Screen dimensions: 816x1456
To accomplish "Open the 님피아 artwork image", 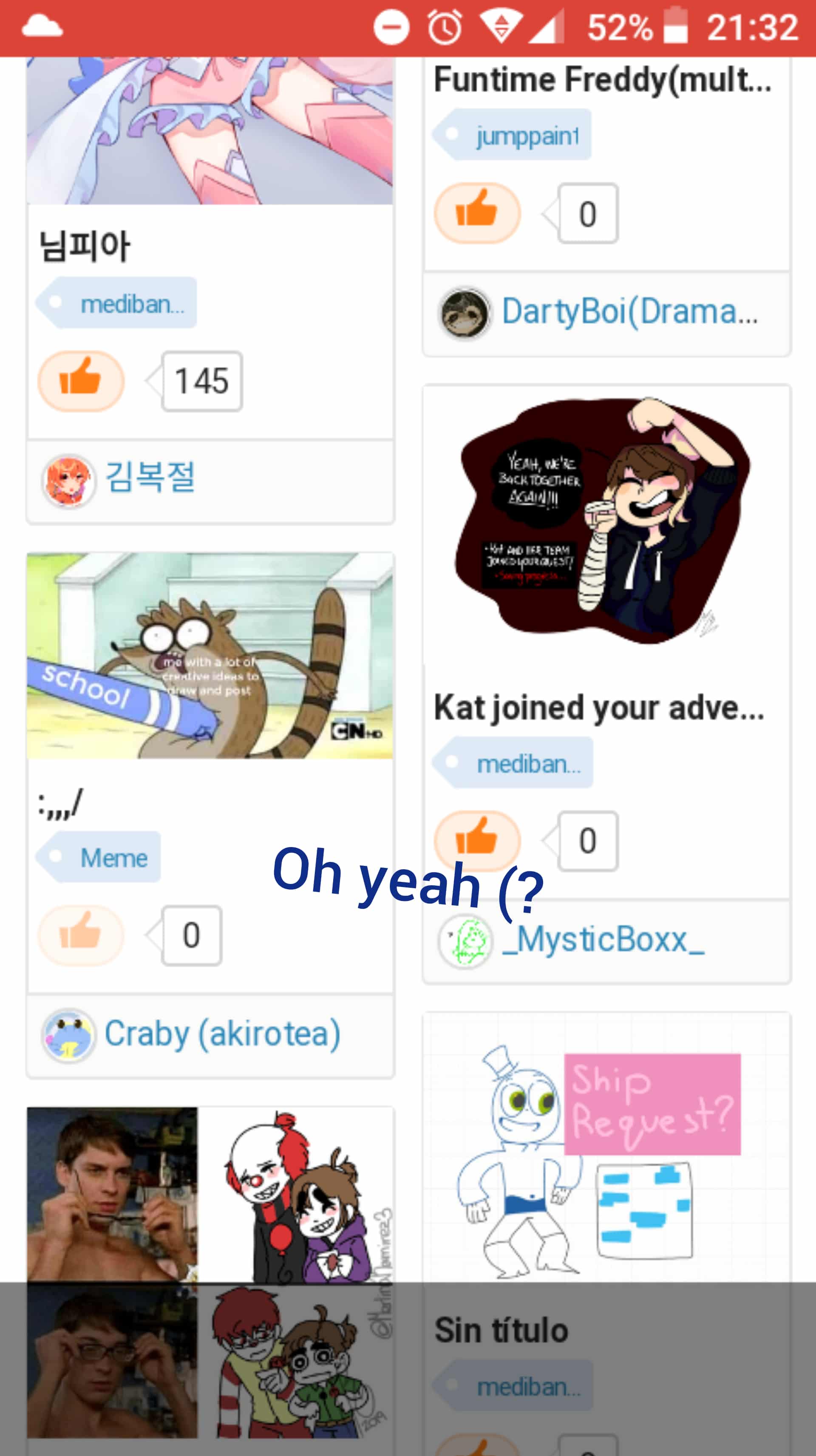I will (x=210, y=130).
